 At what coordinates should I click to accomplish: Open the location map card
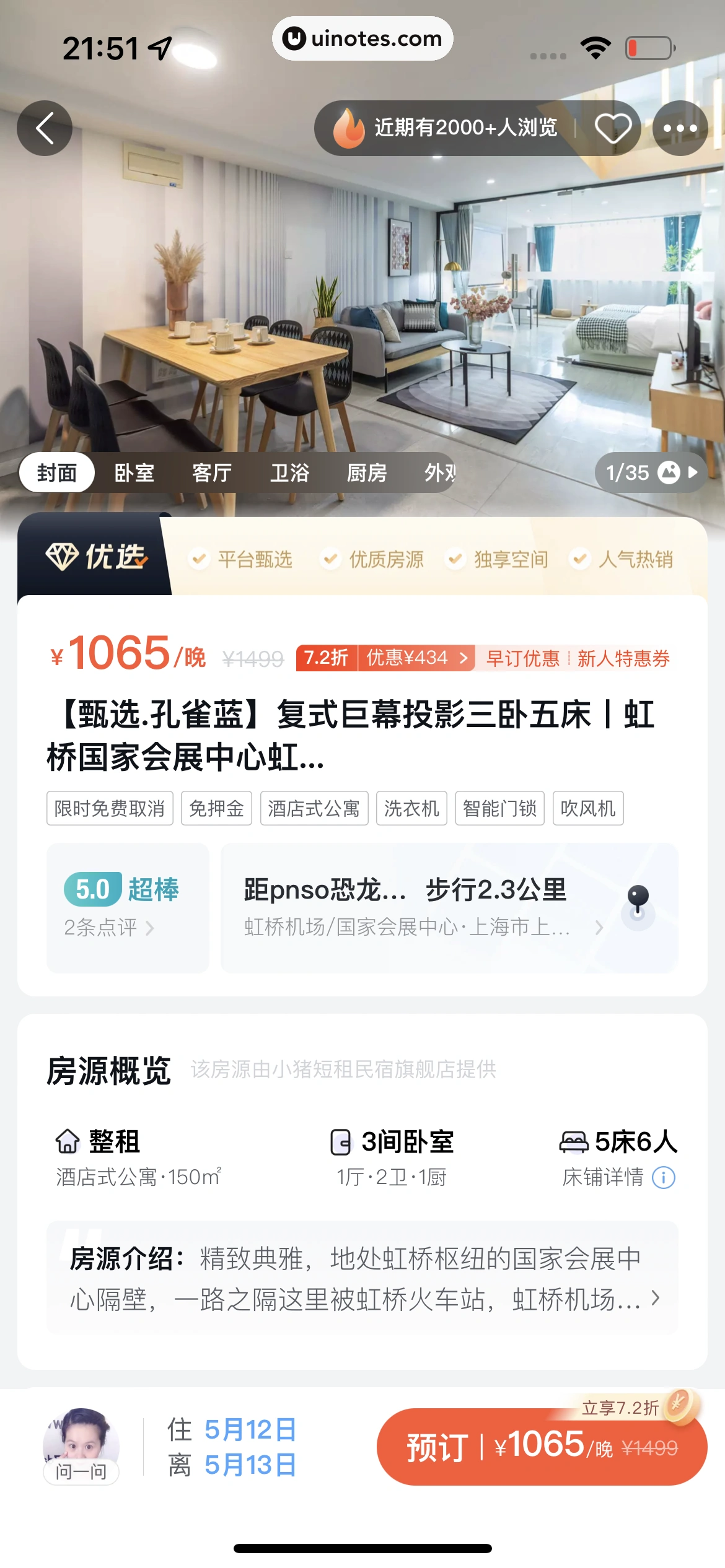(x=449, y=907)
